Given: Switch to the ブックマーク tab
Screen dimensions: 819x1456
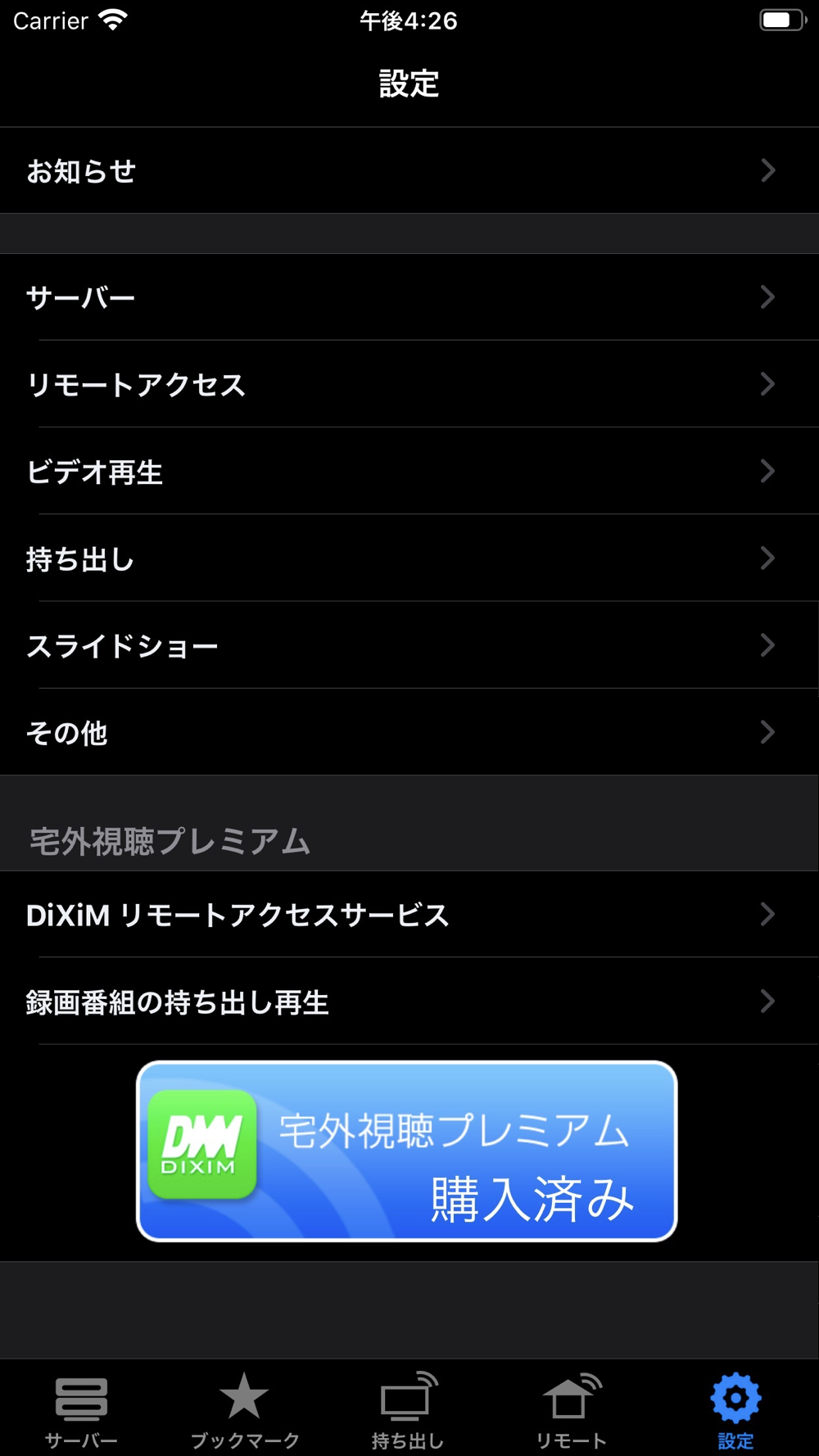Looking at the screenshot, I should (x=245, y=1410).
